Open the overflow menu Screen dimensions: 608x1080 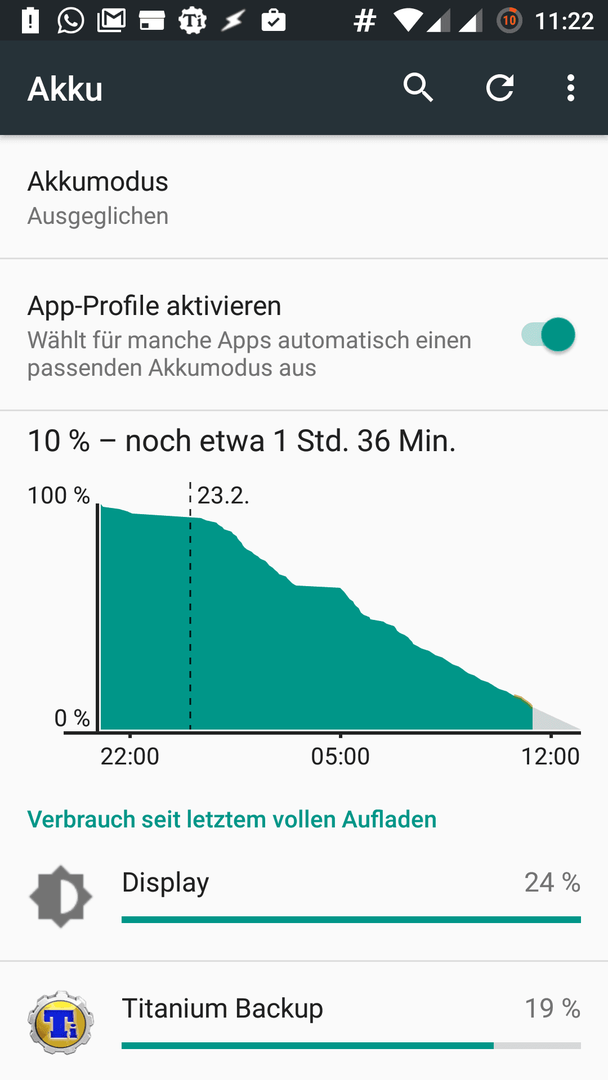570,88
